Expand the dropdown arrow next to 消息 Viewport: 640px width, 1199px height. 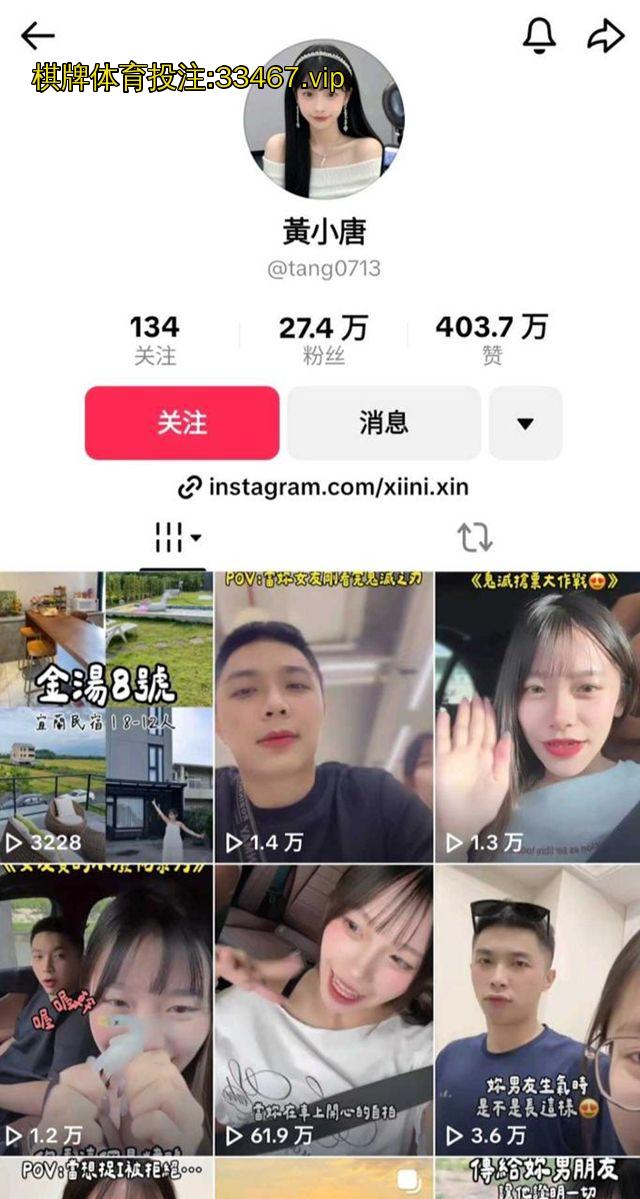[525, 423]
